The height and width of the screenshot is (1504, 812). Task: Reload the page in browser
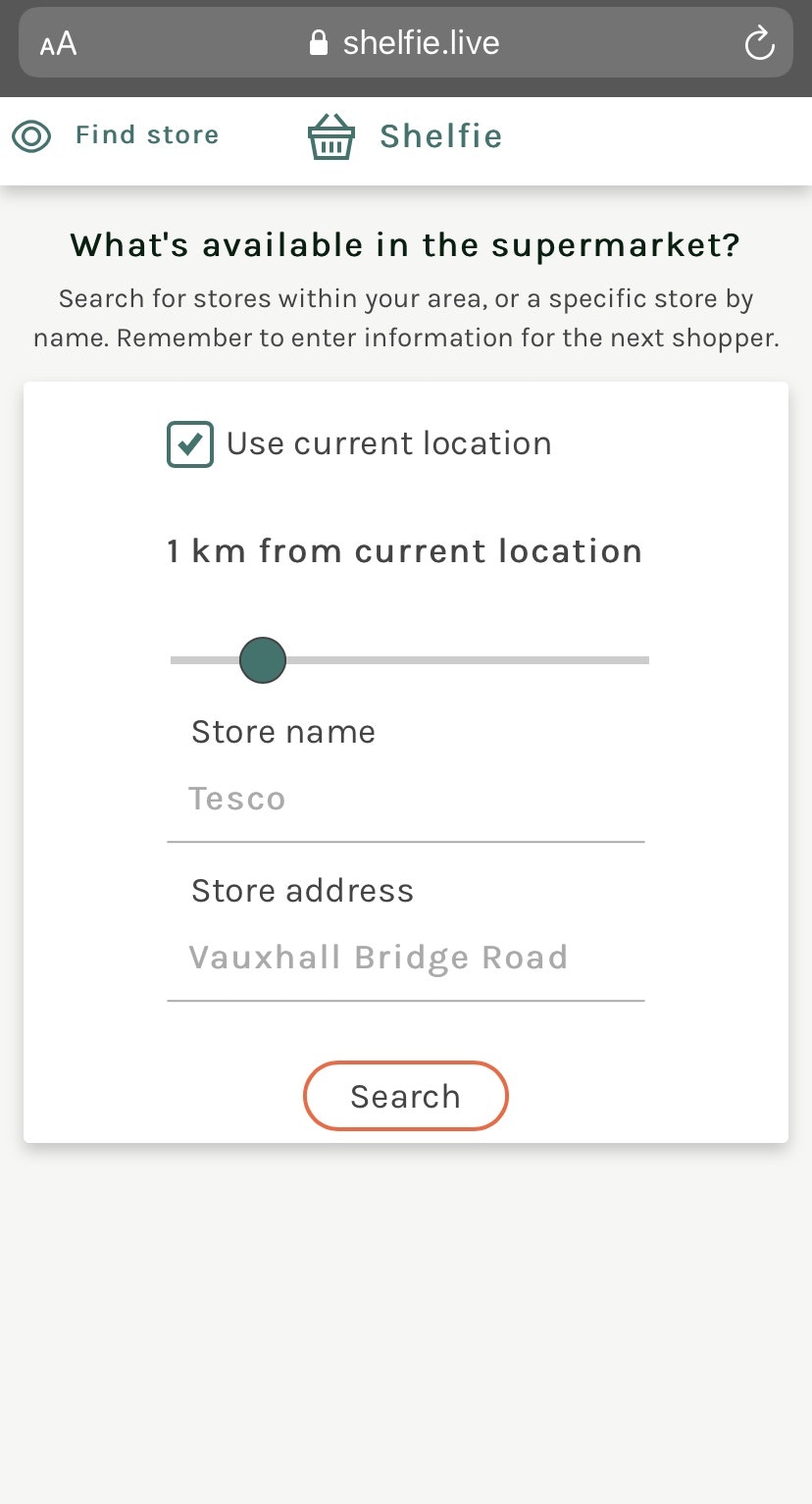(759, 43)
